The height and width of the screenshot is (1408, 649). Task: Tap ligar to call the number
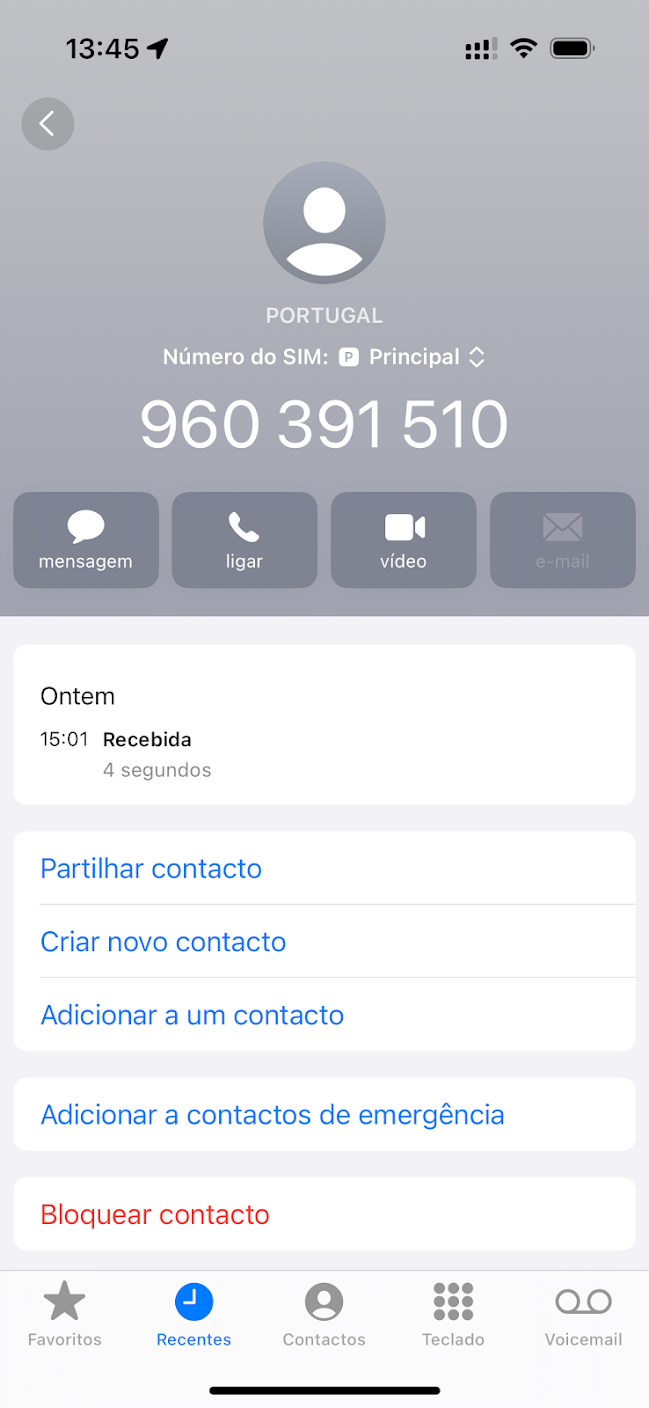coord(244,540)
